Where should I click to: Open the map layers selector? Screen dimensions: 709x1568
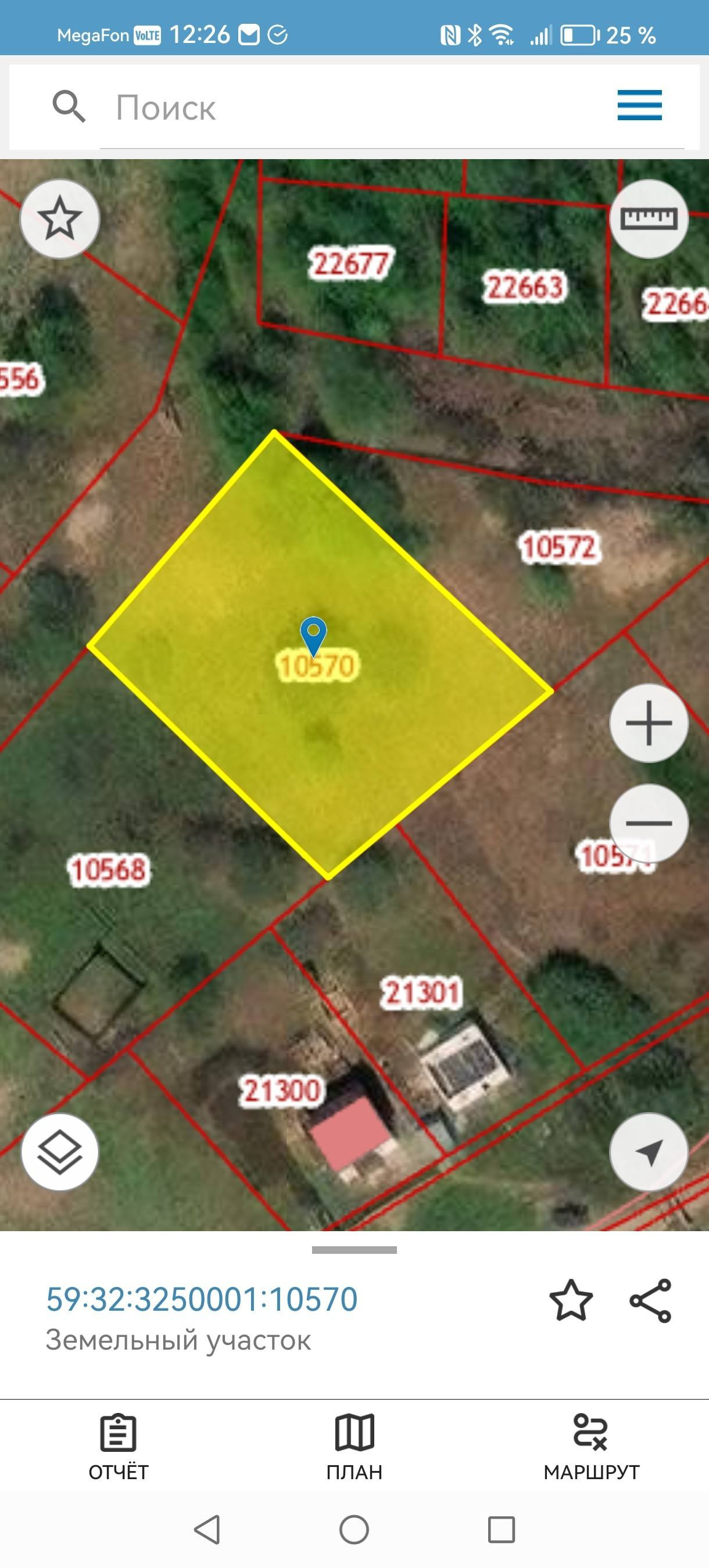(60, 1152)
